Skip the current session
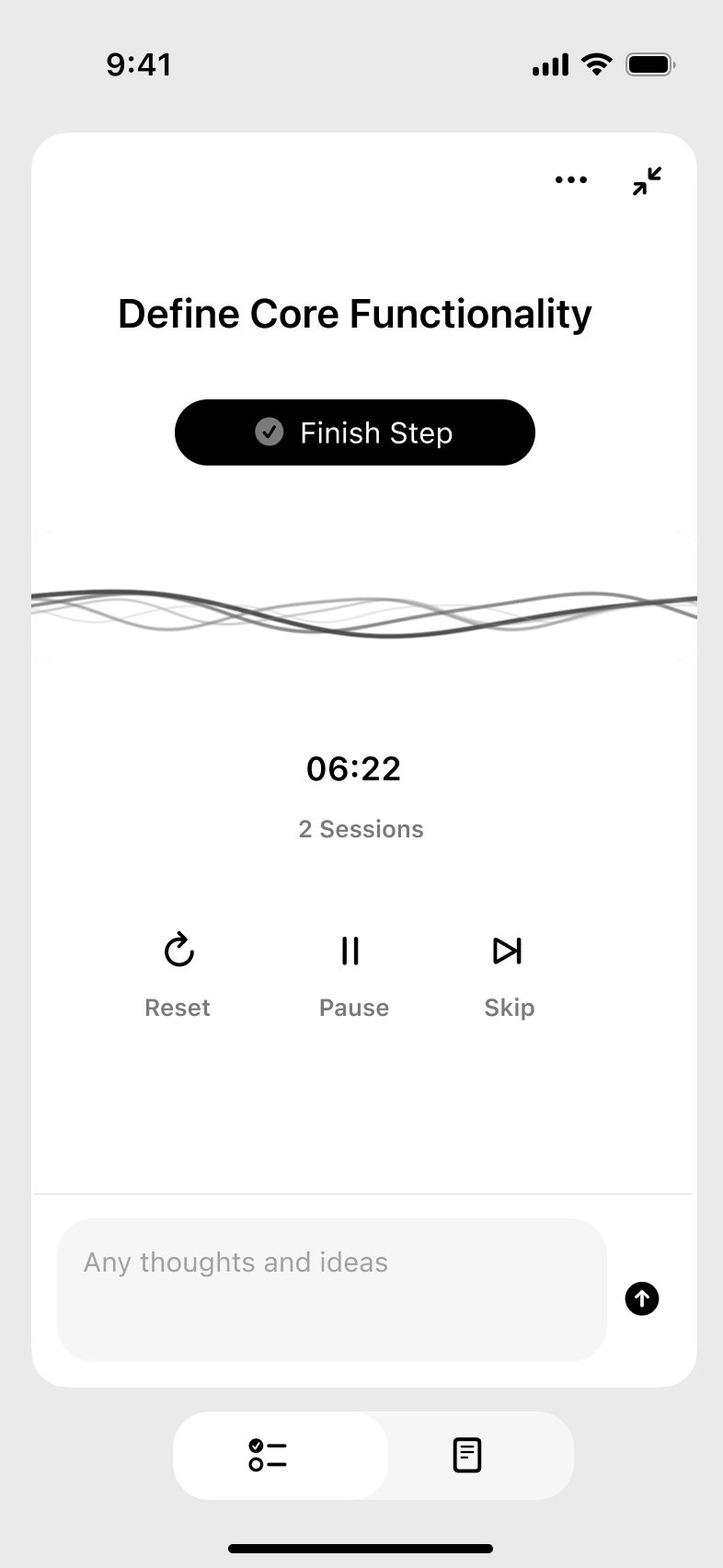The image size is (723, 1568). pyautogui.click(x=508, y=971)
